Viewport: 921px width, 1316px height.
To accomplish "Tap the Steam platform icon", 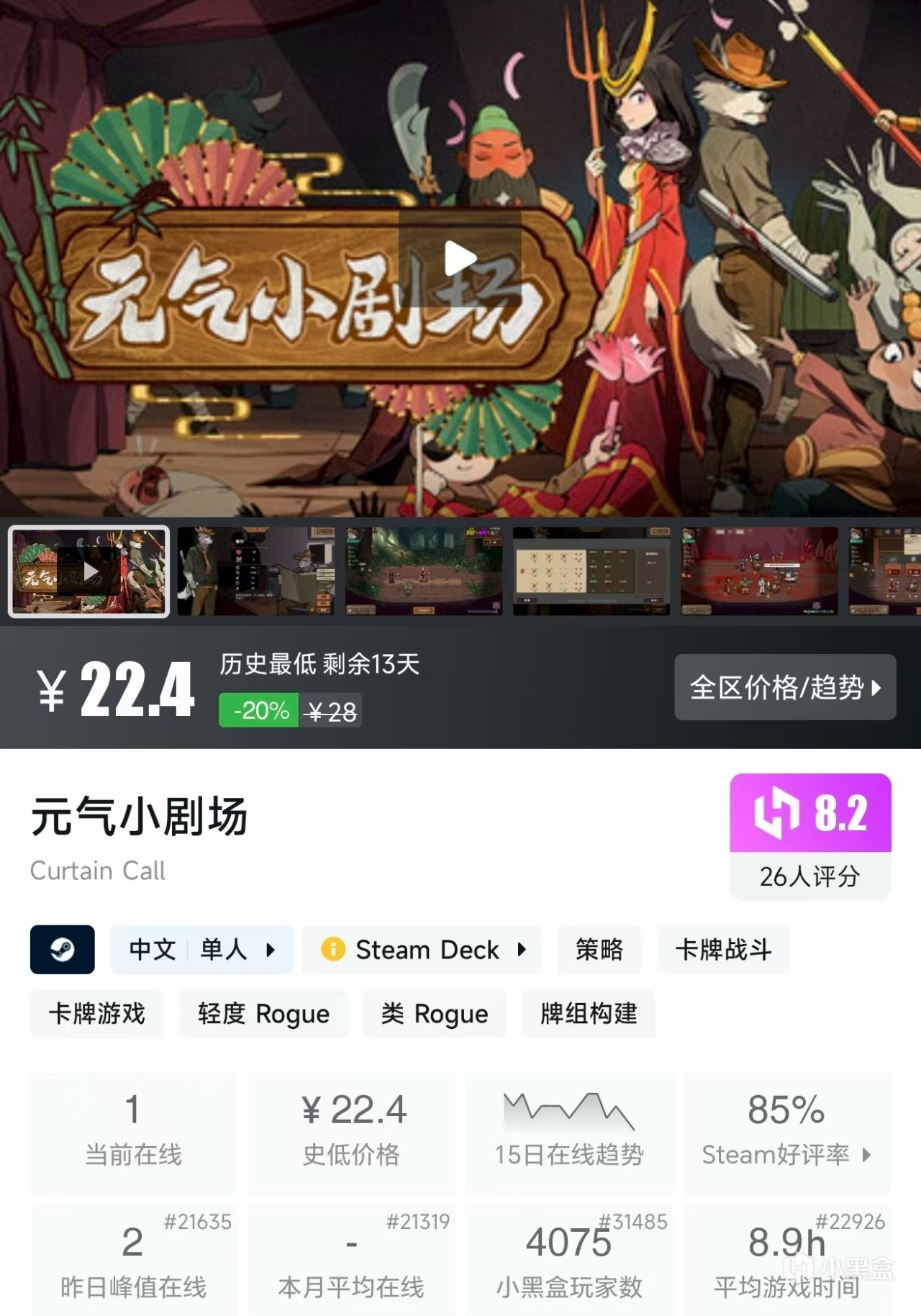I will [63, 949].
